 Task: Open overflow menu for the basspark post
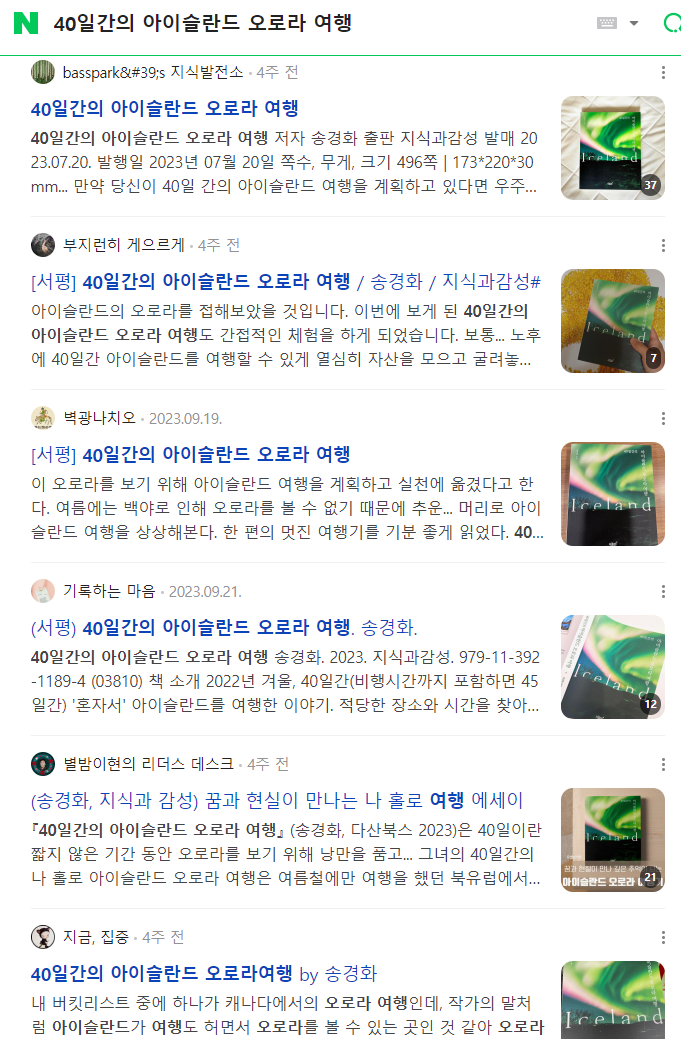[663, 72]
